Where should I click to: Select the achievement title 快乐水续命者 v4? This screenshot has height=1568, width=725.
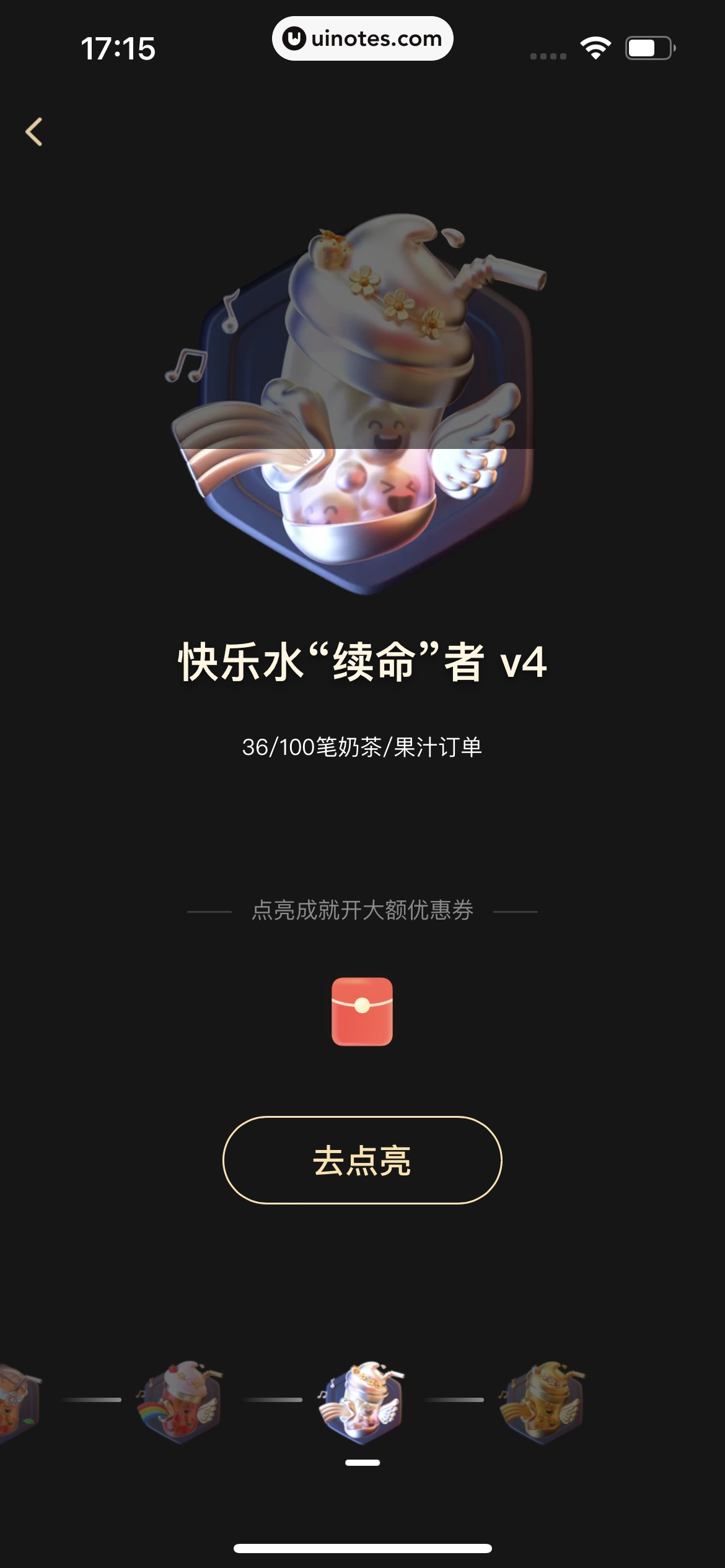click(x=362, y=664)
